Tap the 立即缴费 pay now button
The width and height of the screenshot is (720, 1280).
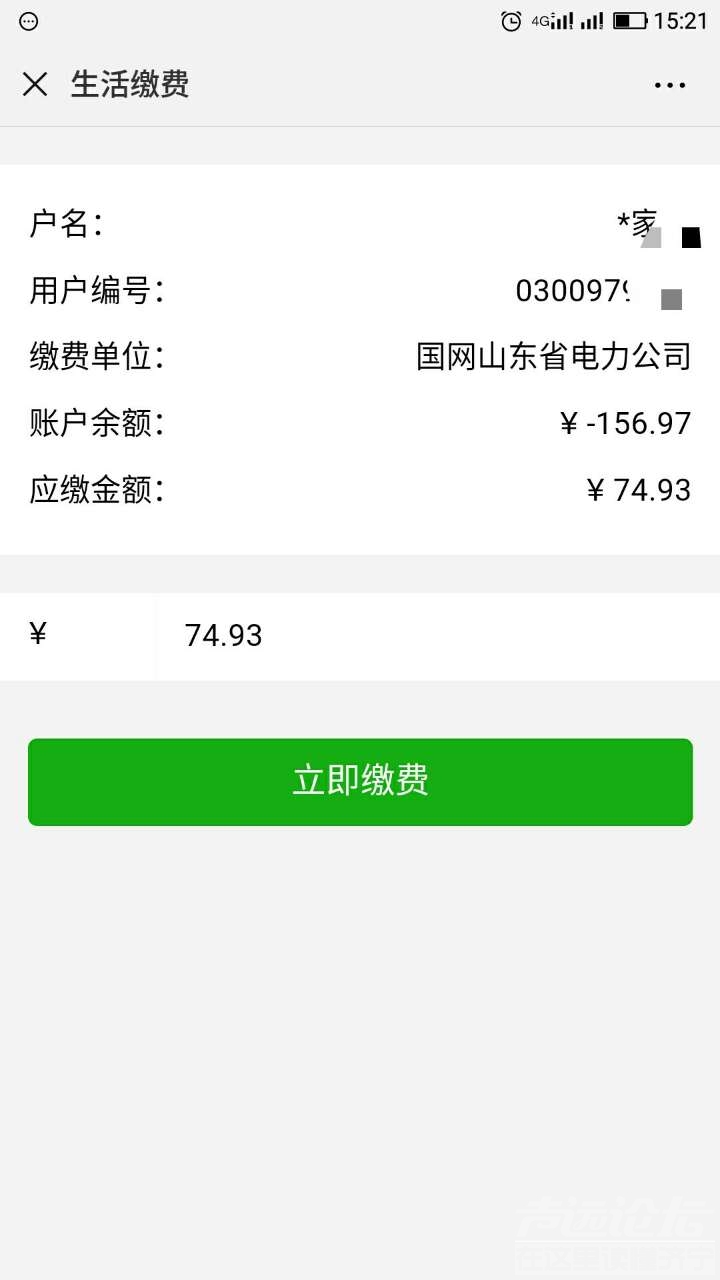360,781
